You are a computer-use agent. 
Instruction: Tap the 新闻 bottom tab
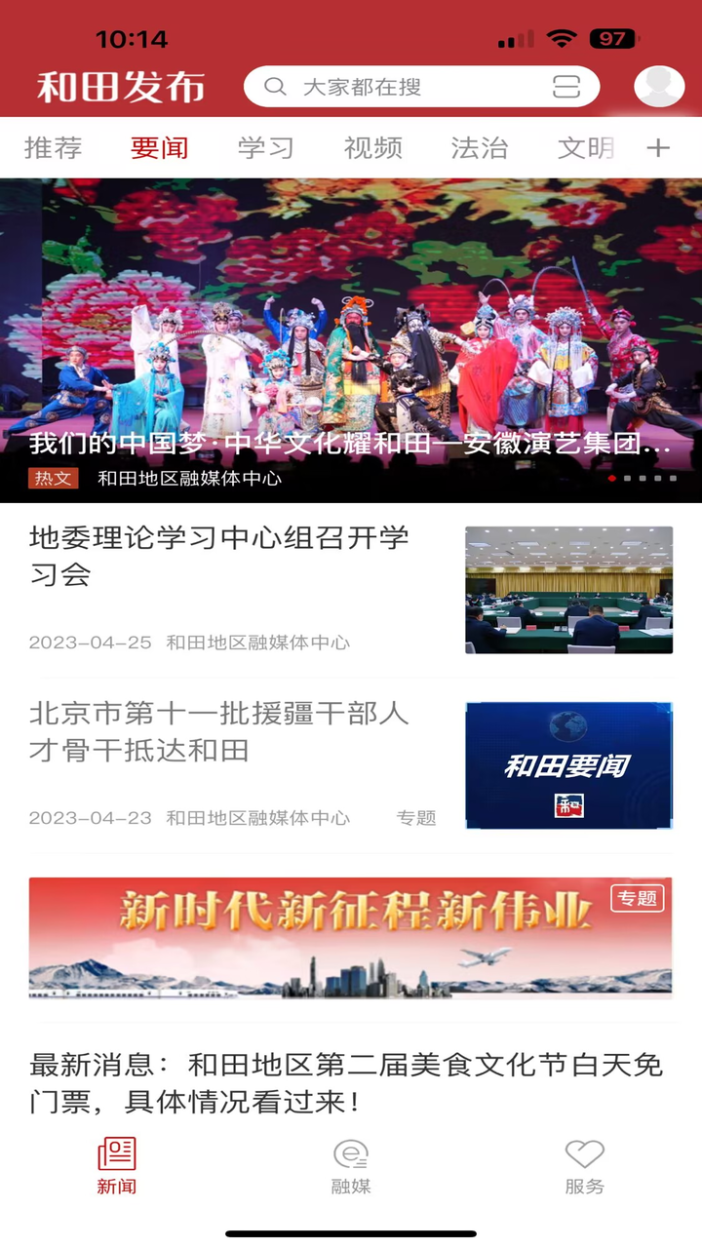[117, 1167]
